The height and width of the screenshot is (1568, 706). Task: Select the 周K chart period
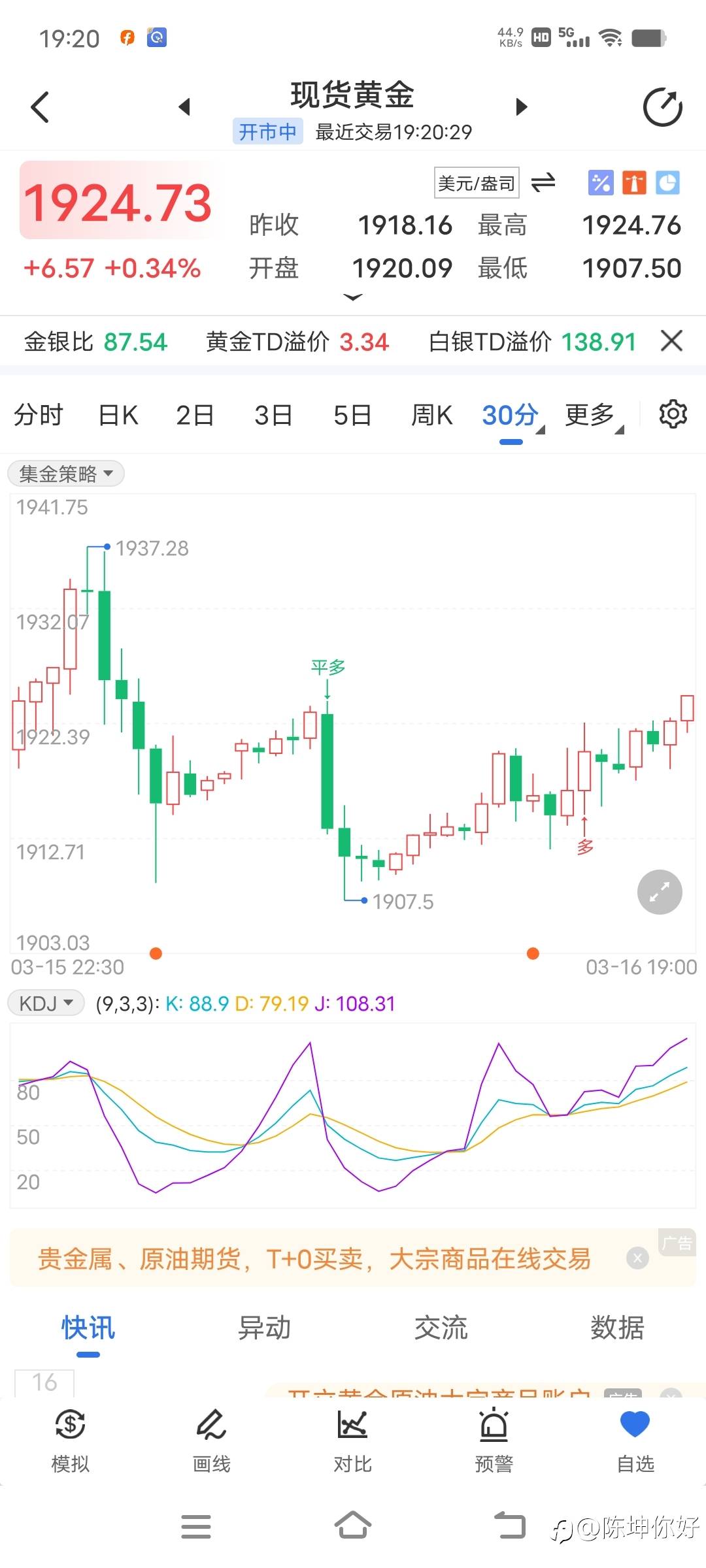tap(431, 415)
